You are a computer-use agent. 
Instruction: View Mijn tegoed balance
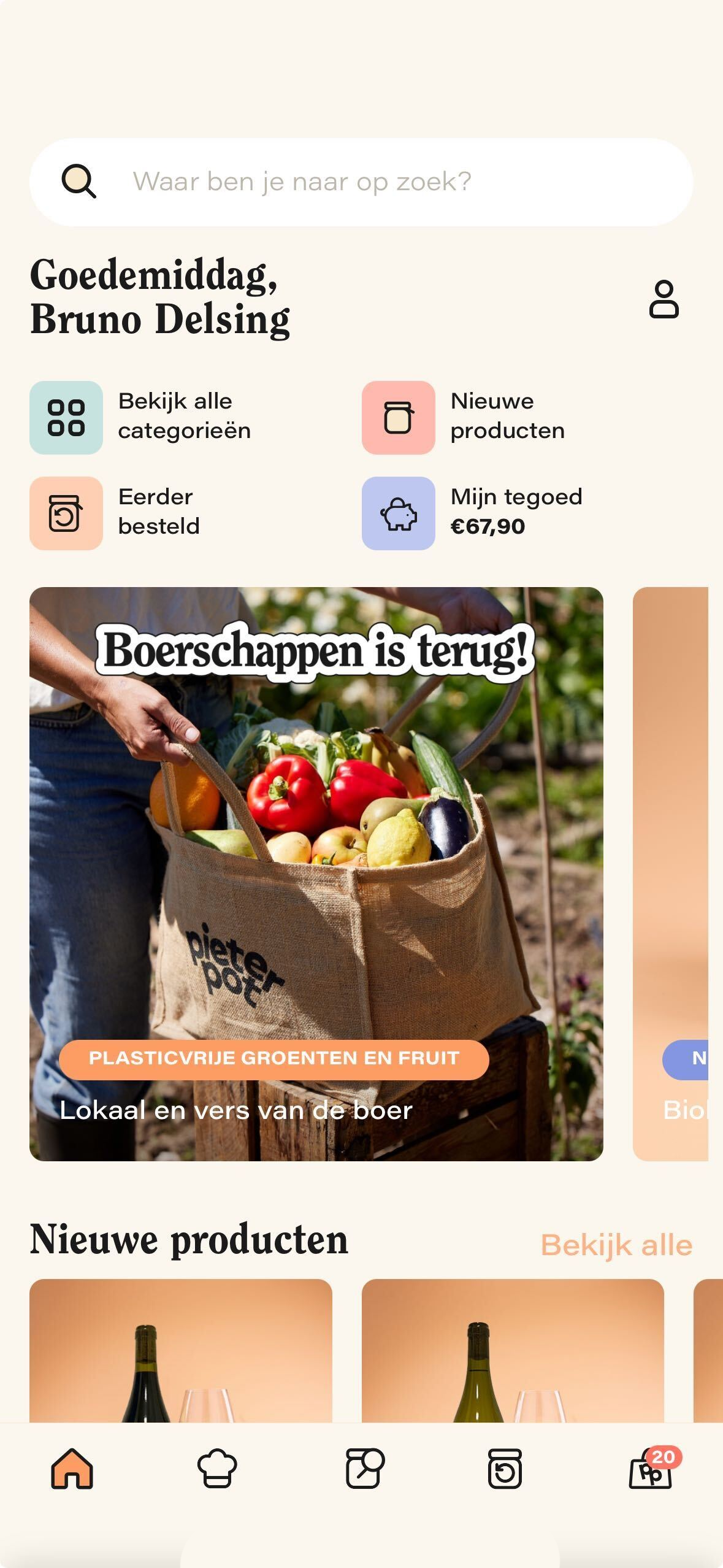(x=473, y=513)
